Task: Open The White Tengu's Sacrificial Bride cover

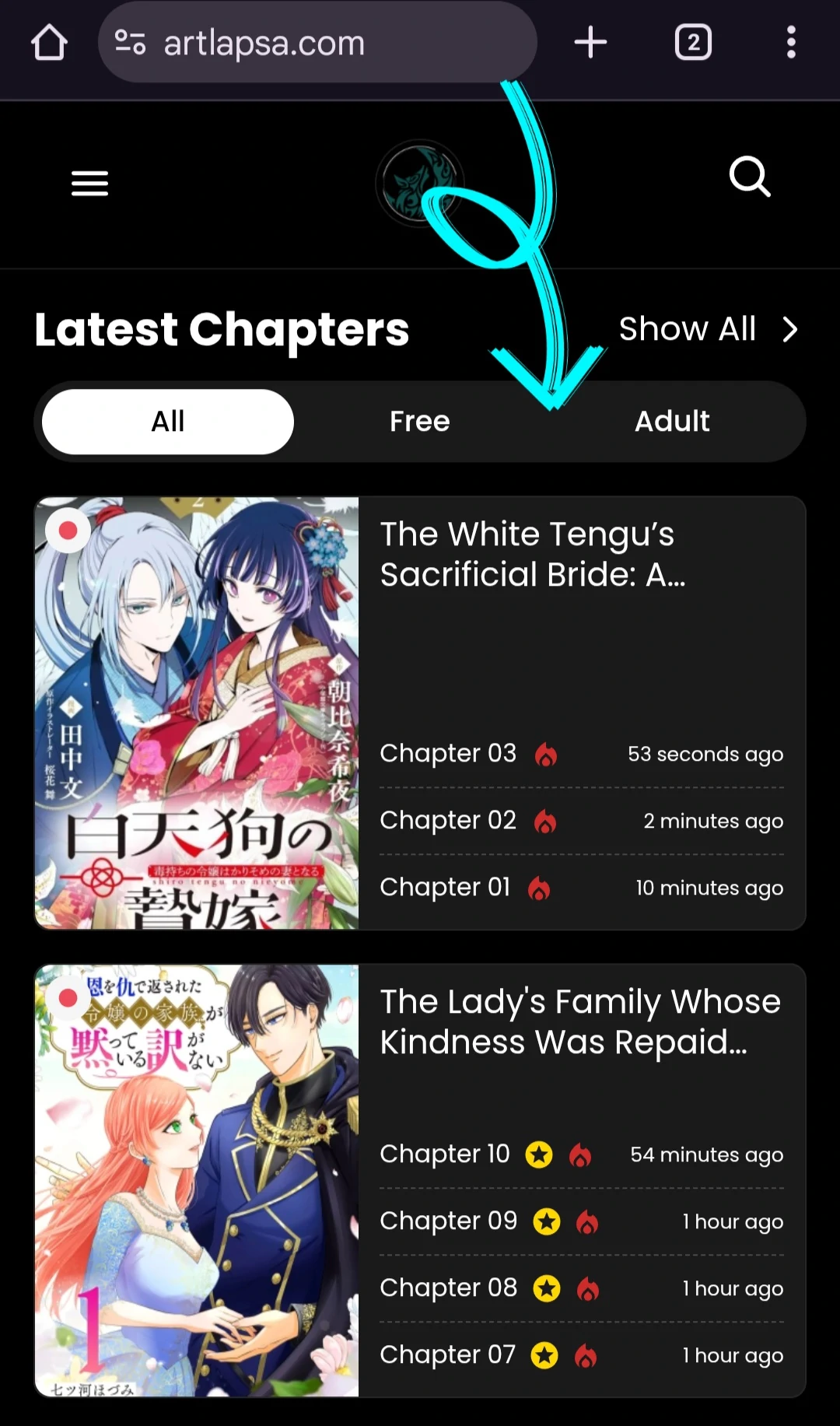Action: click(197, 713)
